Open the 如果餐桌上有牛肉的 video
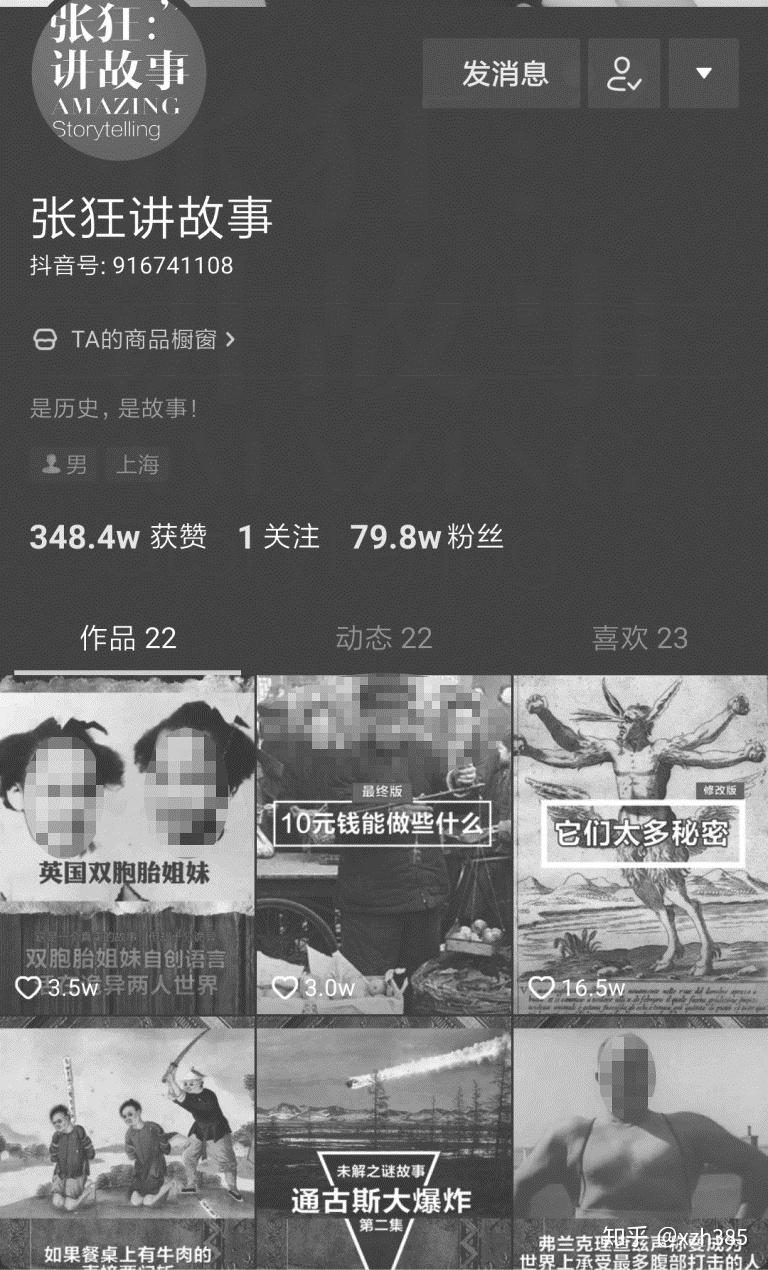The height and width of the screenshot is (1270, 768). (x=127, y=1144)
